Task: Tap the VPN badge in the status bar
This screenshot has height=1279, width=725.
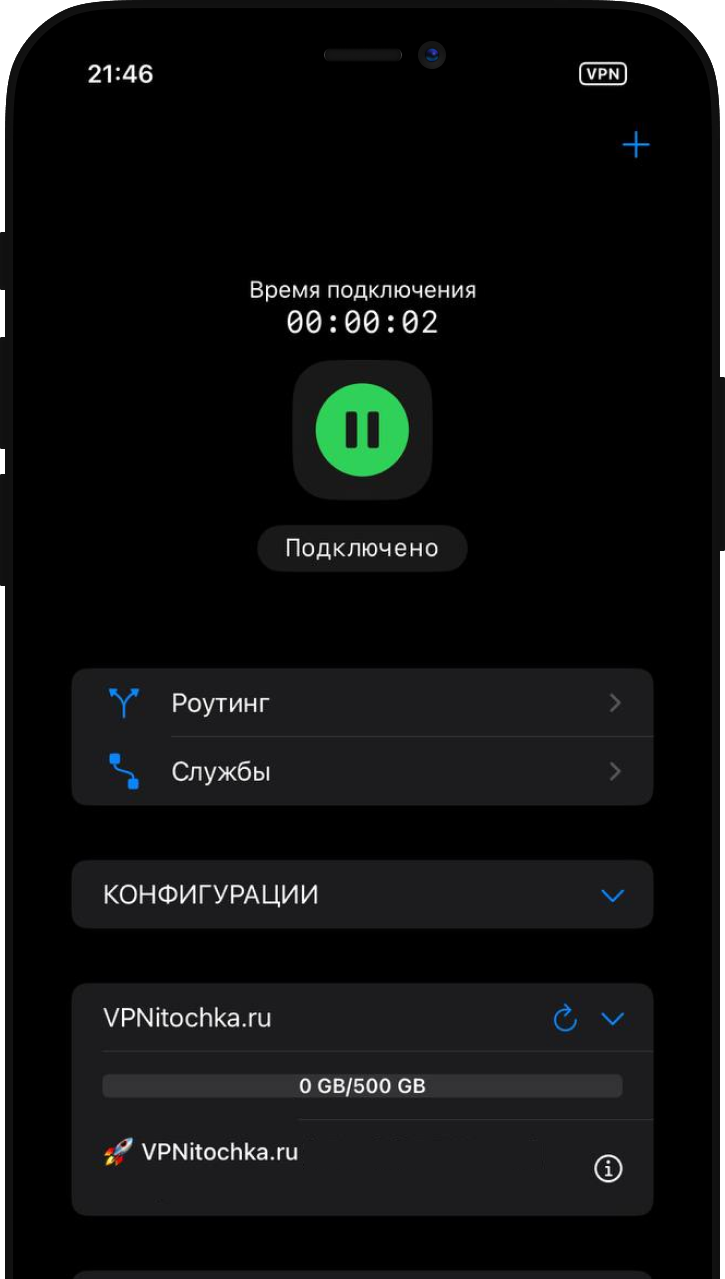Action: pyautogui.click(x=603, y=73)
